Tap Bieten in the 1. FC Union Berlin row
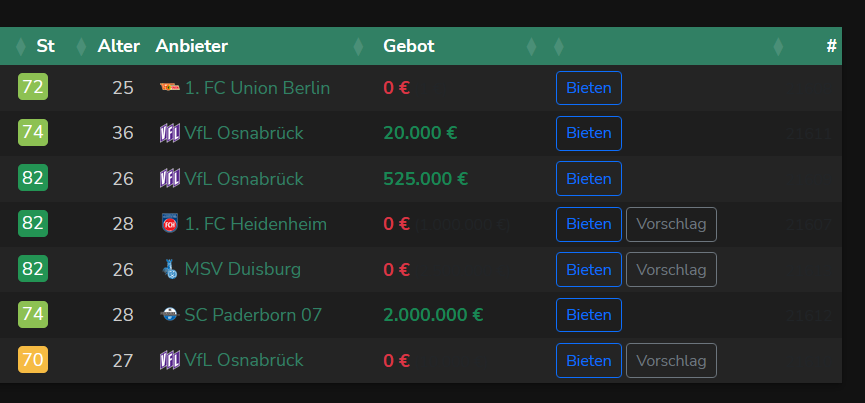Screen dimensions: 865x403 pyautogui.click(x=588, y=88)
